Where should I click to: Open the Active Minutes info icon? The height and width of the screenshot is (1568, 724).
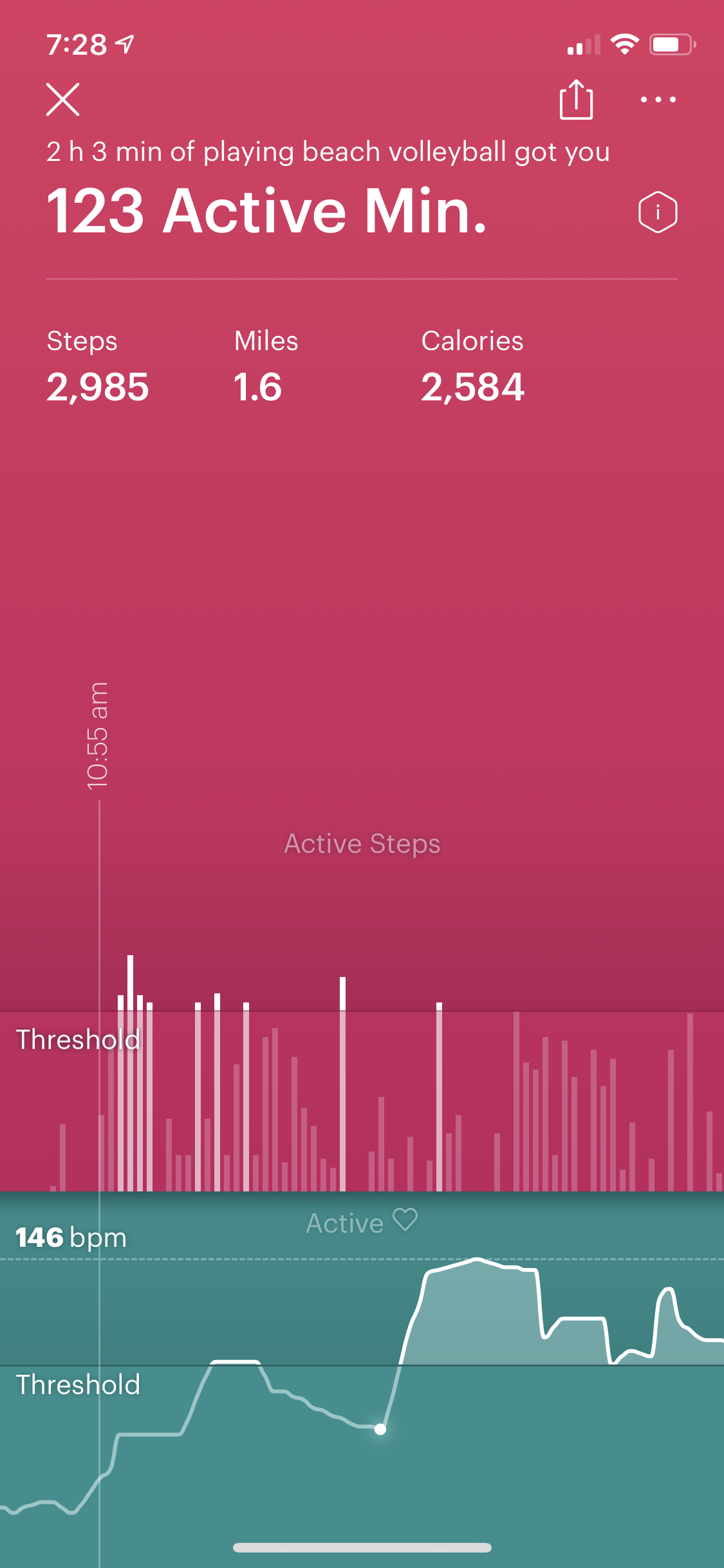pos(657,212)
